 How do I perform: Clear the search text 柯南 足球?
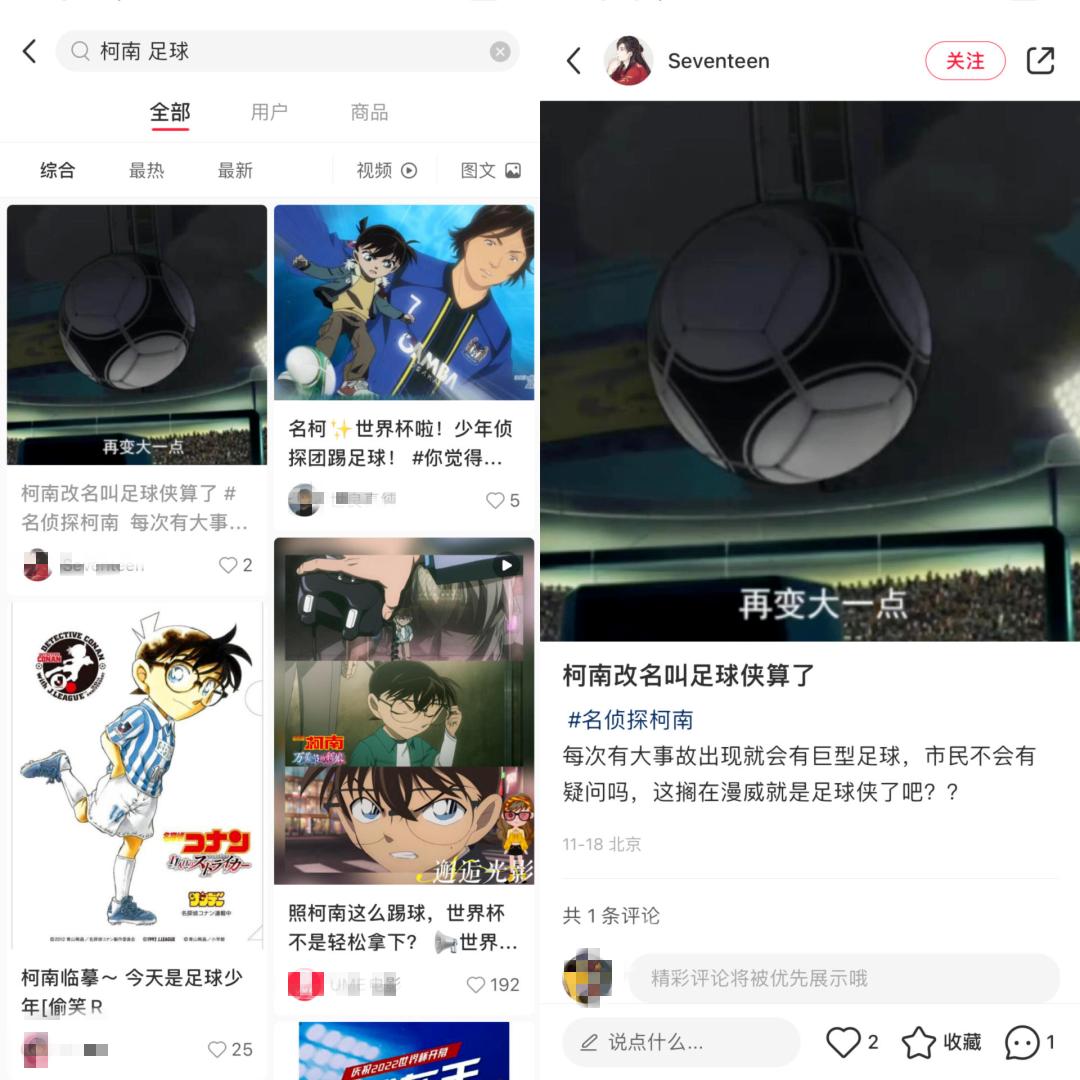(500, 52)
